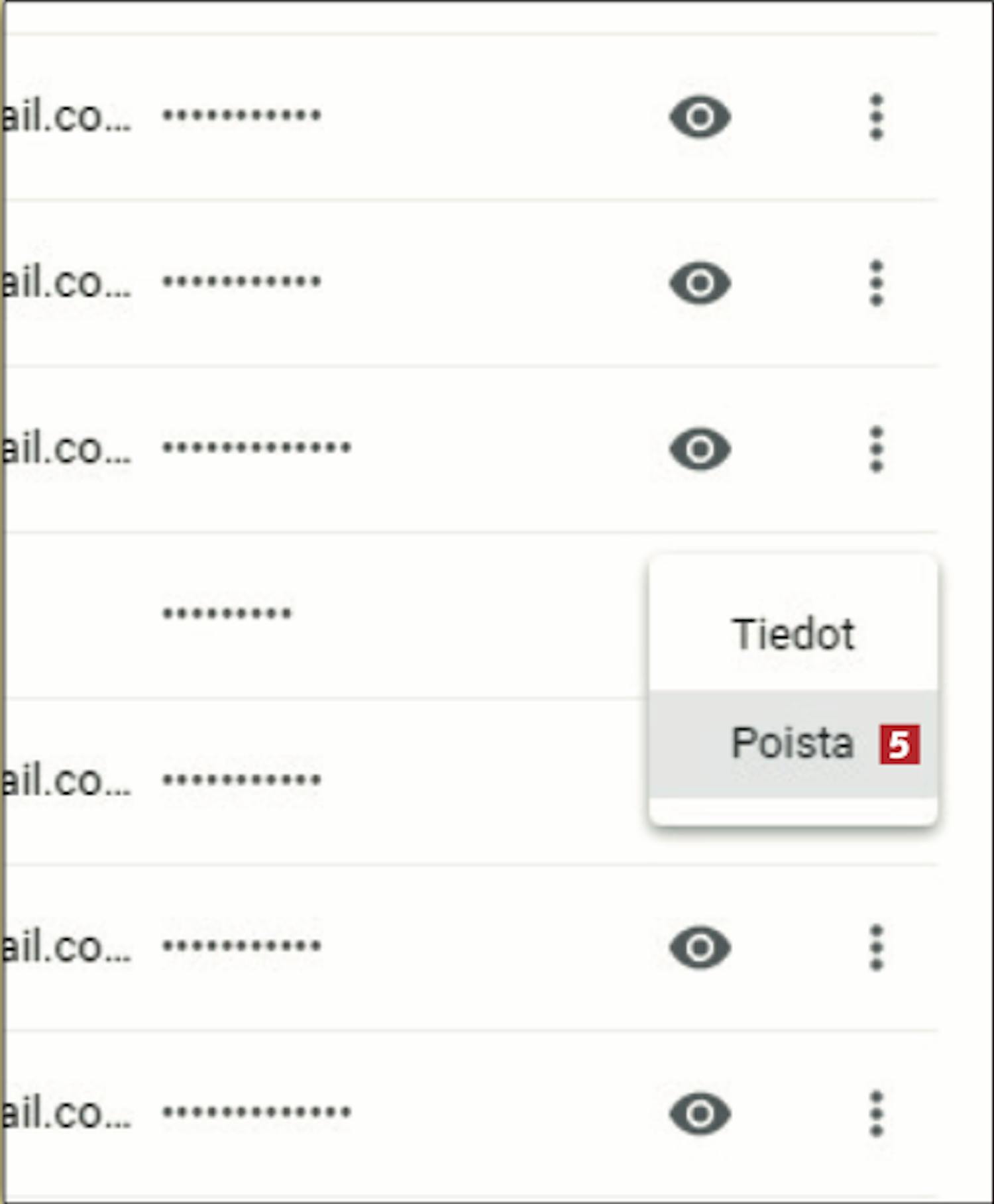Choose Poista to delete the password
Image resolution: width=994 pixels, height=1204 pixels.
click(792, 743)
